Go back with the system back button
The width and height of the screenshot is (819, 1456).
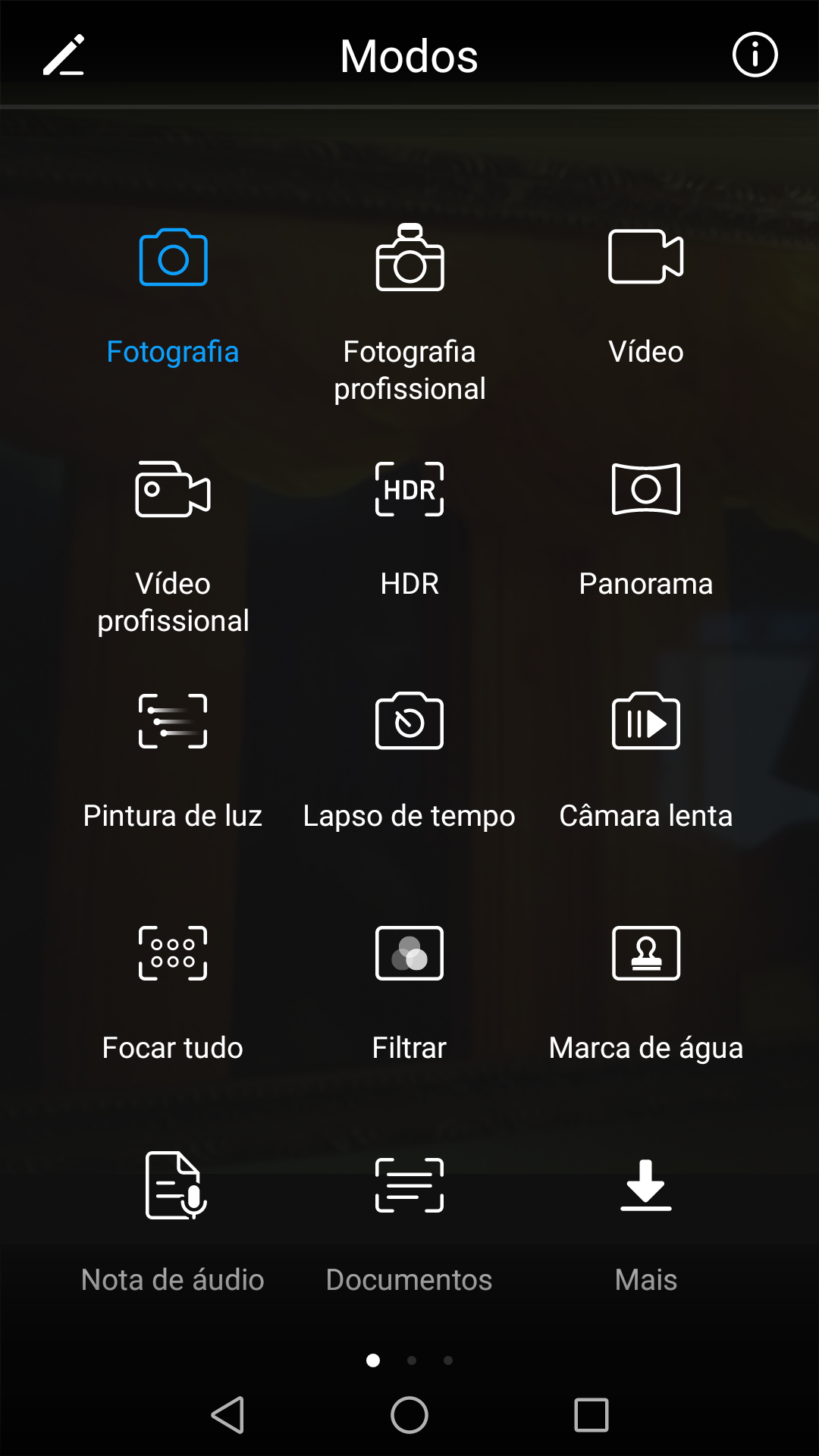[x=227, y=1415]
